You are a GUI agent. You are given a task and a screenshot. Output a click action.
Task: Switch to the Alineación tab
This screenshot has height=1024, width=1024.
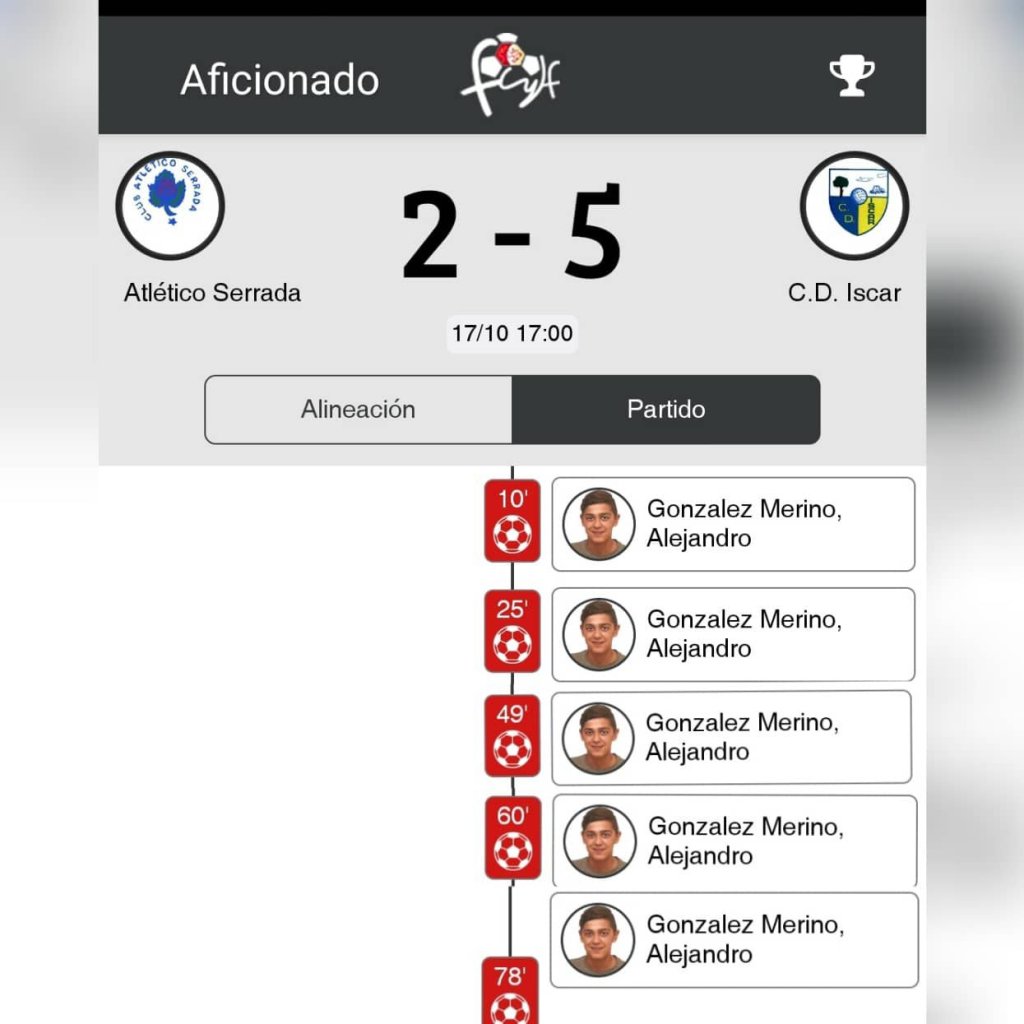(x=358, y=409)
